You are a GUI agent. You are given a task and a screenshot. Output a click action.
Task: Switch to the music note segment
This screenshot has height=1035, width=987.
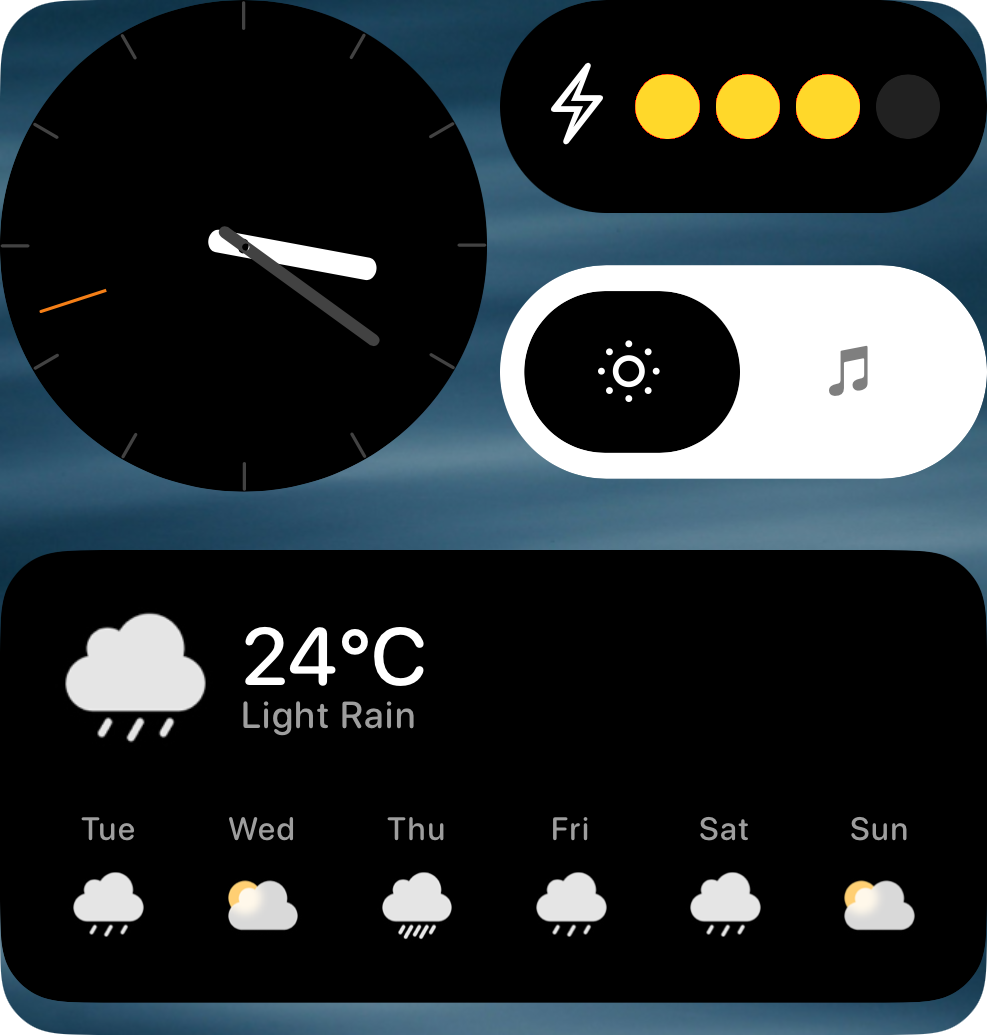click(x=850, y=372)
